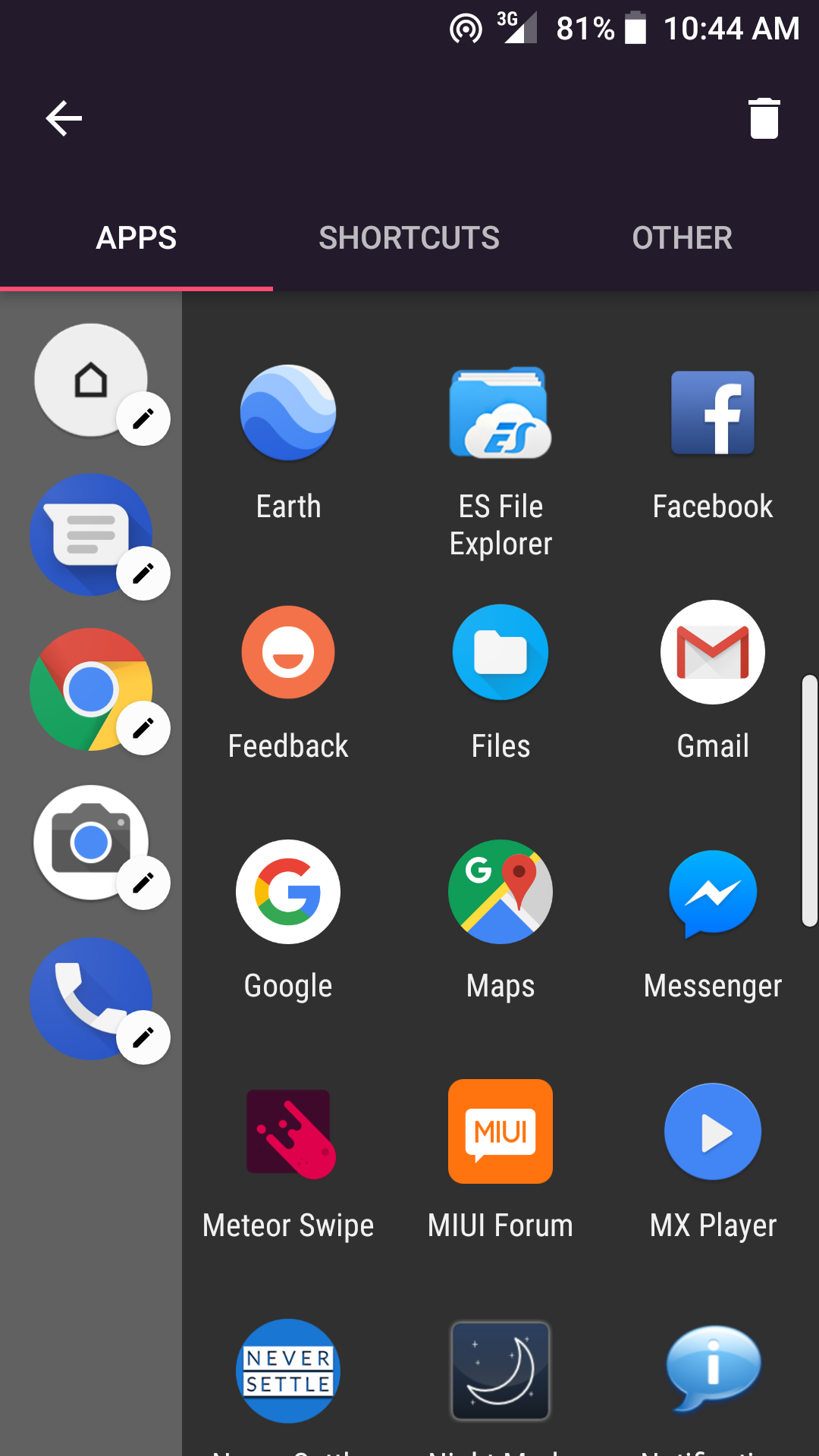Choose the Files app
This screenshot has height=1456, width=819.
[x=500, y=682]
